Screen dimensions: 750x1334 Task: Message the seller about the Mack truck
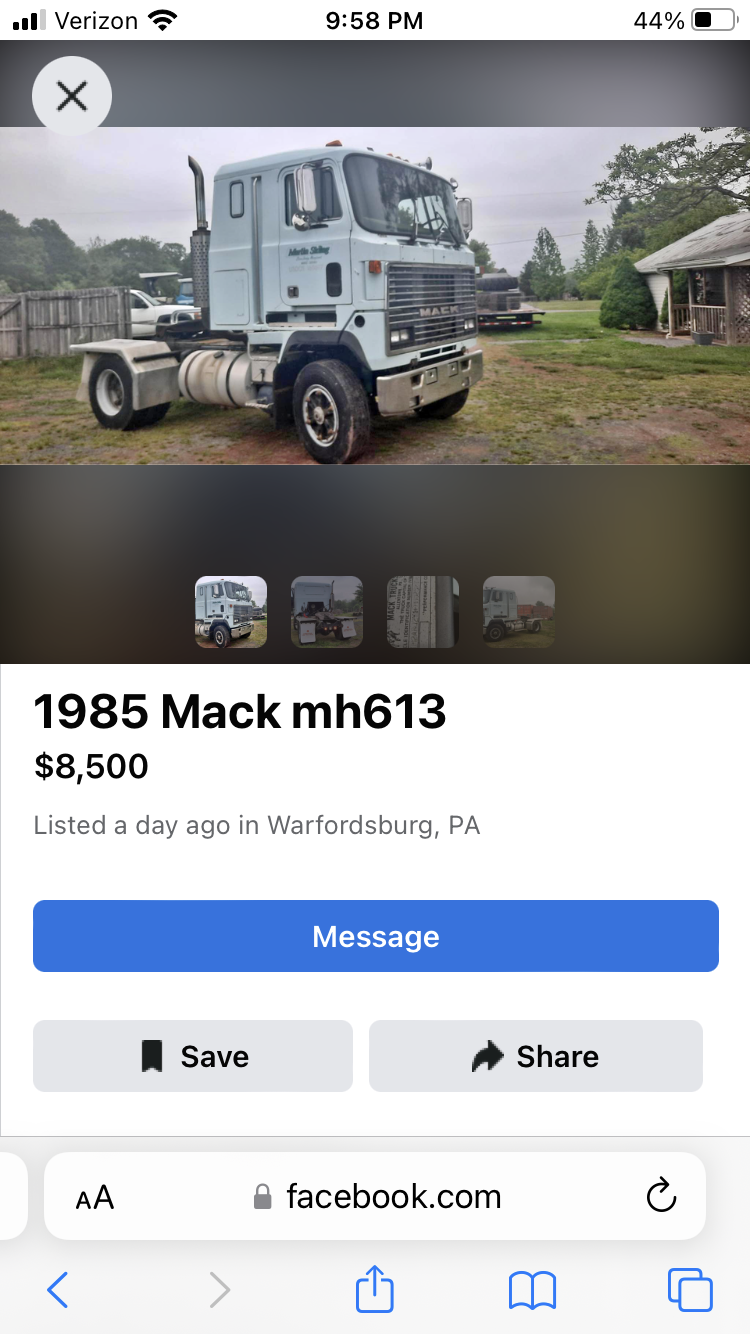(376, 936)
